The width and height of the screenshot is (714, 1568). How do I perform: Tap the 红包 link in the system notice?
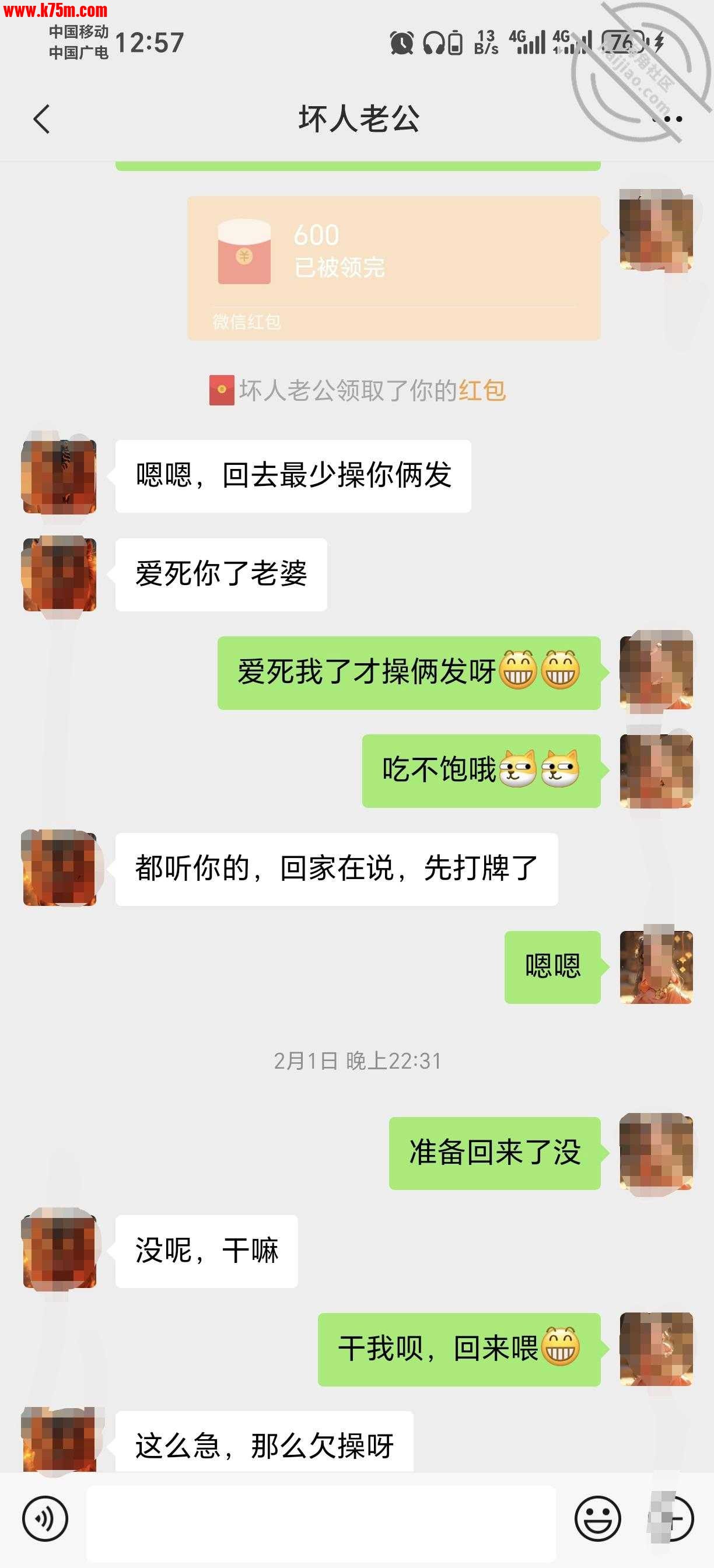(x=481, y=391)
